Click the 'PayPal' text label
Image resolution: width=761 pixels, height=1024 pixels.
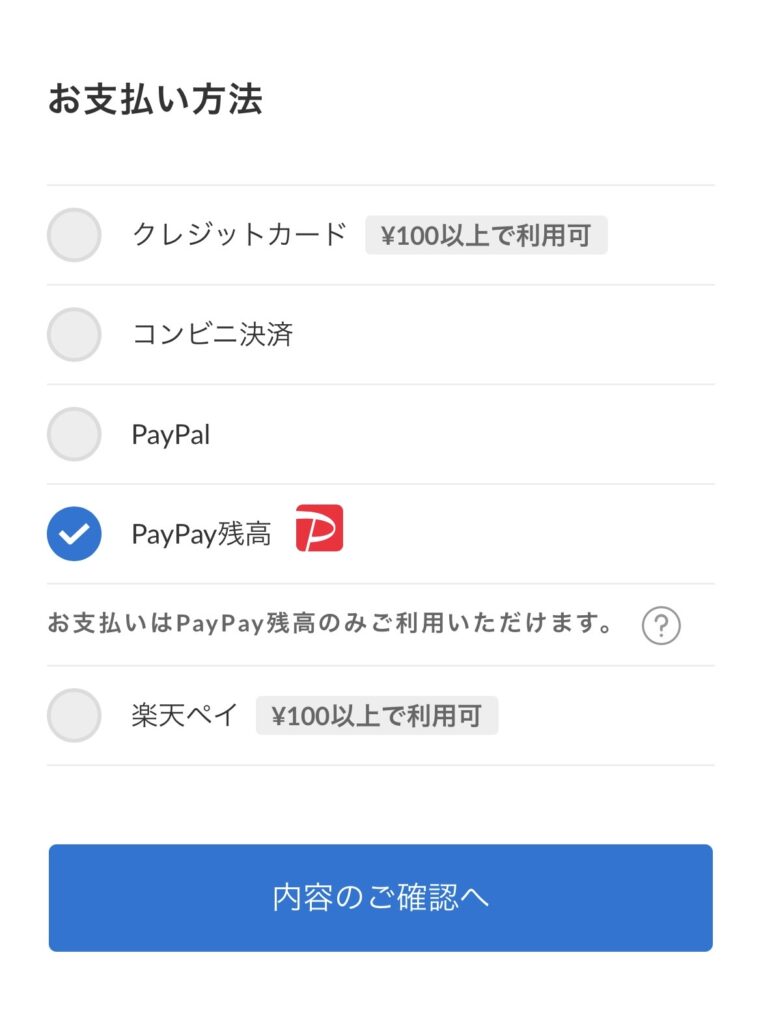click(170, 434)
